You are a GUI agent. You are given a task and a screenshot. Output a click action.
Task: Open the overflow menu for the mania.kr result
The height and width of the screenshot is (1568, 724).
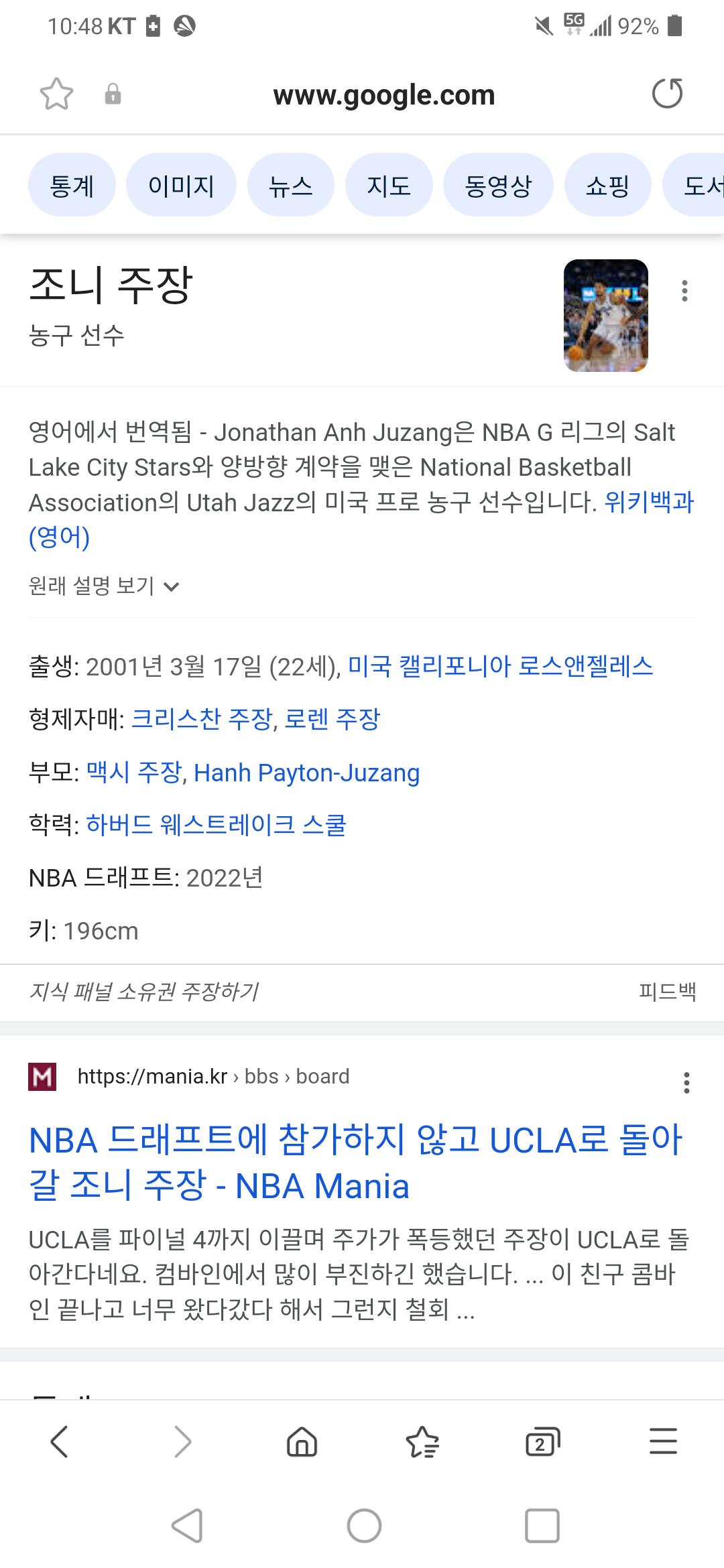tap(686, 1082)
